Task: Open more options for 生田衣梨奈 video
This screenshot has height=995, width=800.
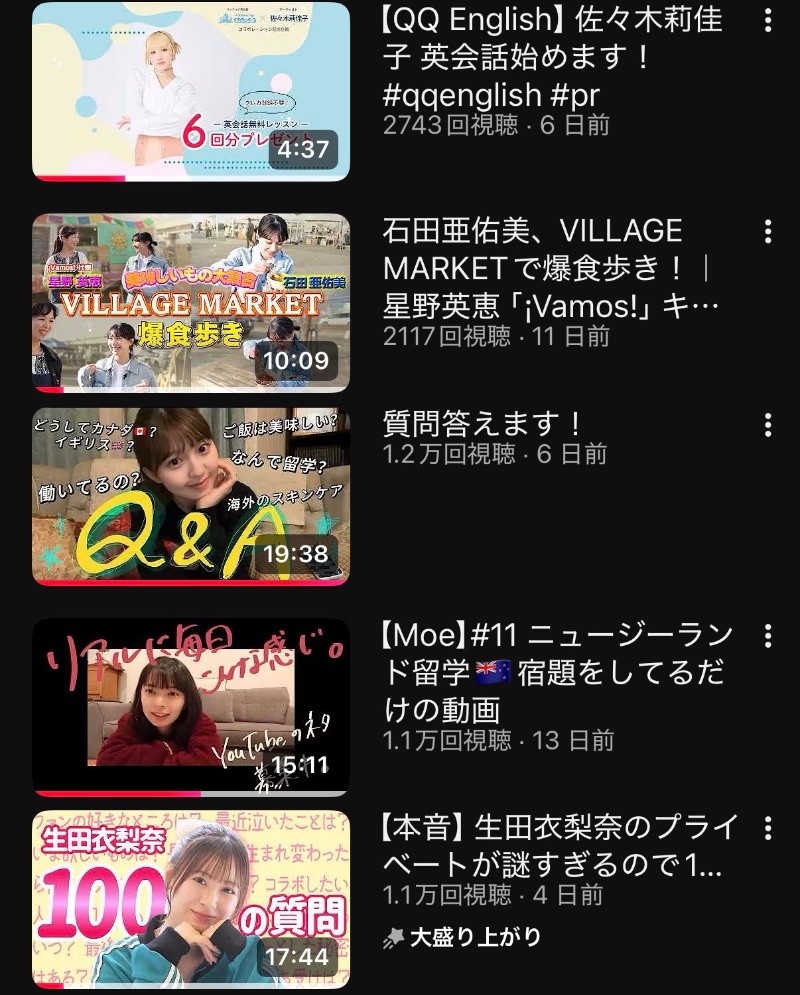Action: tap(767, 828)
